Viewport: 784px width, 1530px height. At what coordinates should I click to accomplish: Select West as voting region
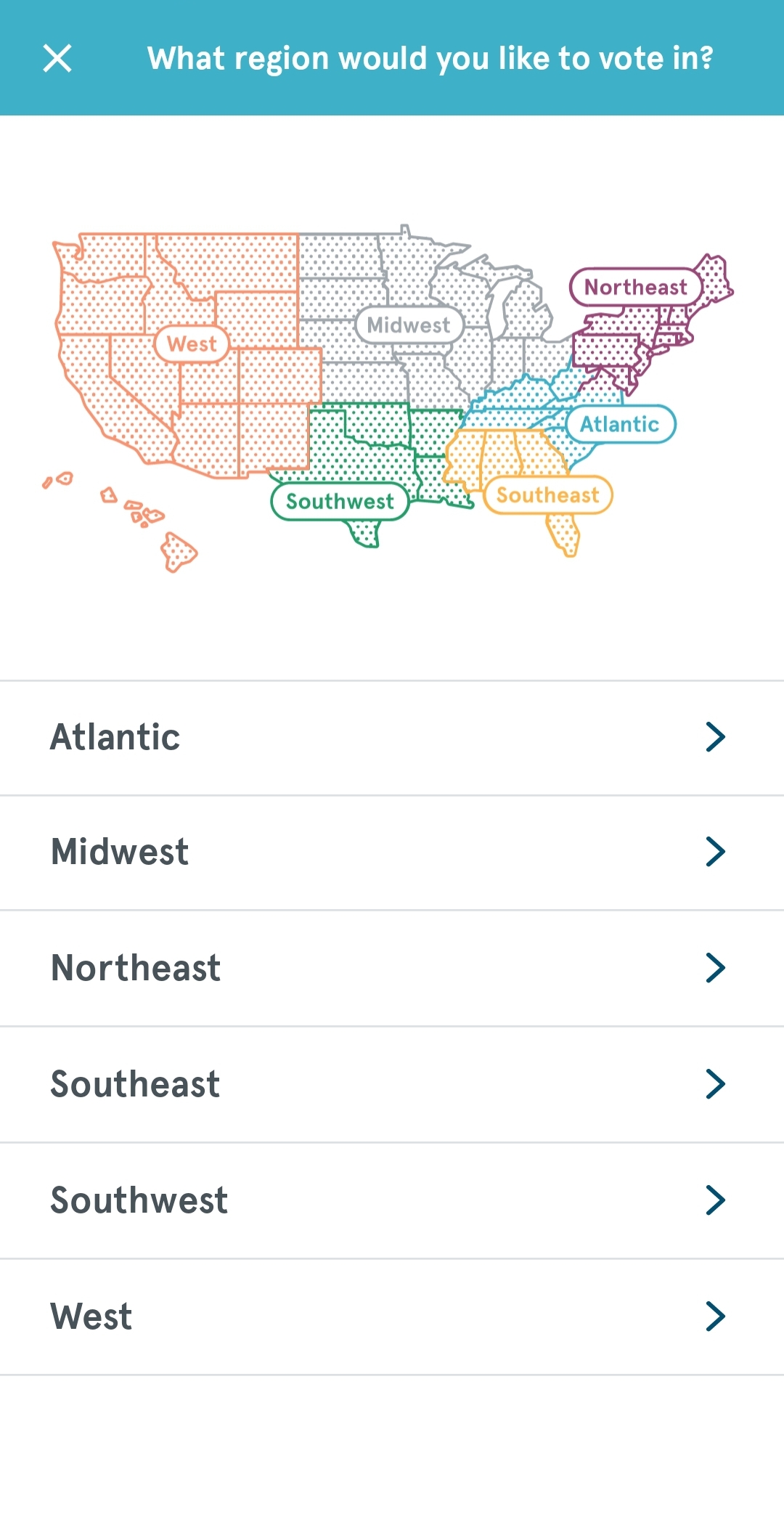pos(392,1317)
